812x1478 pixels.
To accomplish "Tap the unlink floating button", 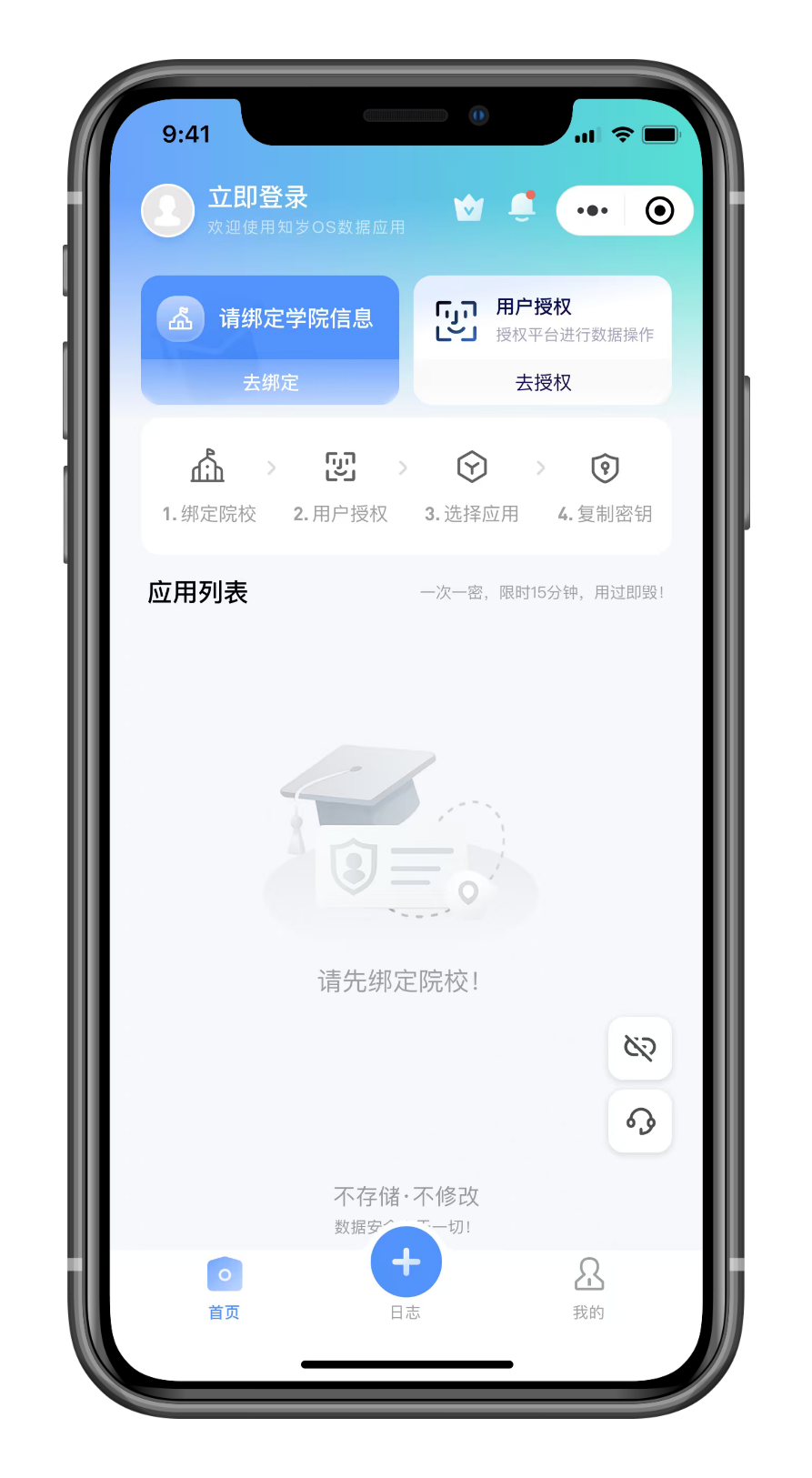I will [x=640, y=1048].
